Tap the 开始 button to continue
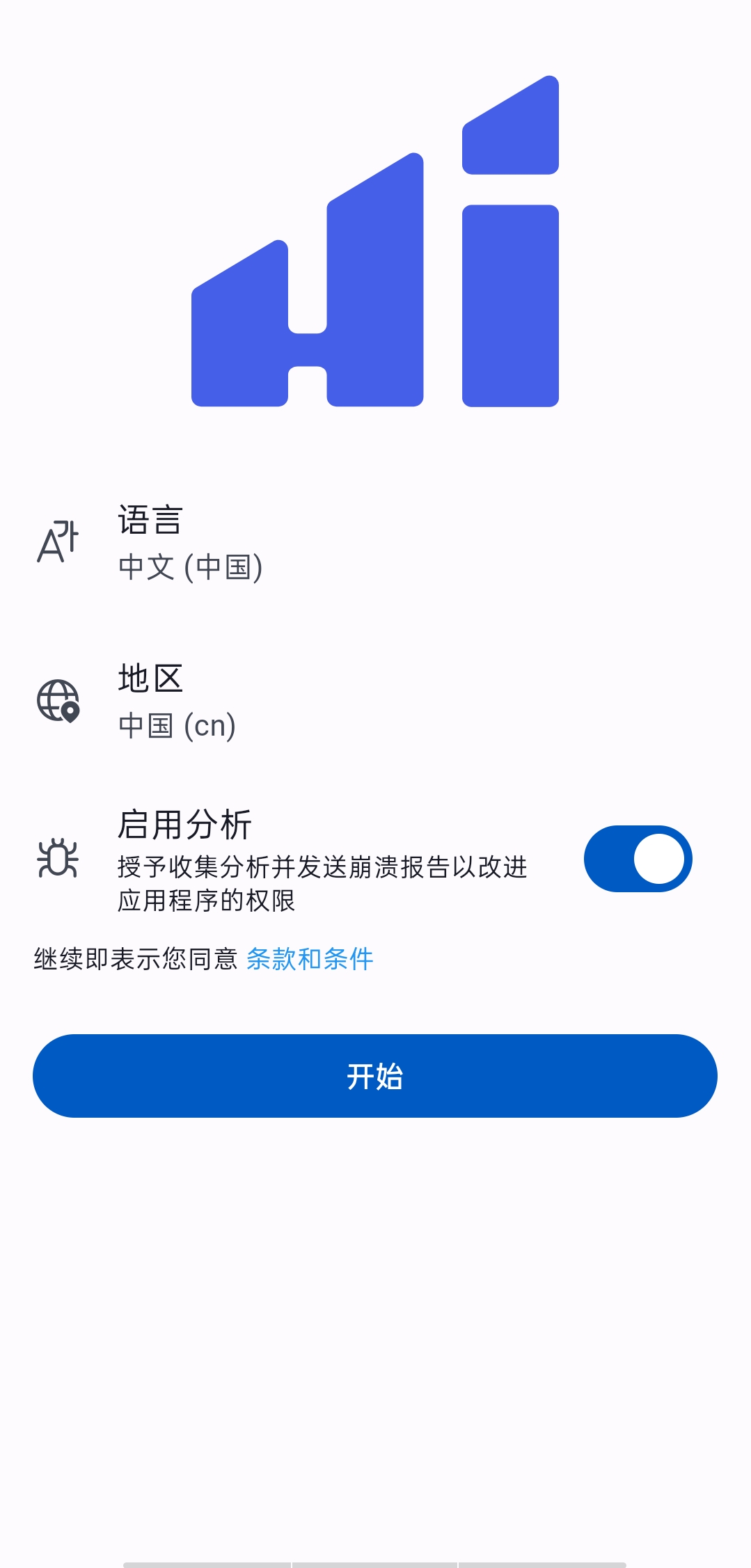Screen dimensions: 751x1568 click(x=375, y=1076)
